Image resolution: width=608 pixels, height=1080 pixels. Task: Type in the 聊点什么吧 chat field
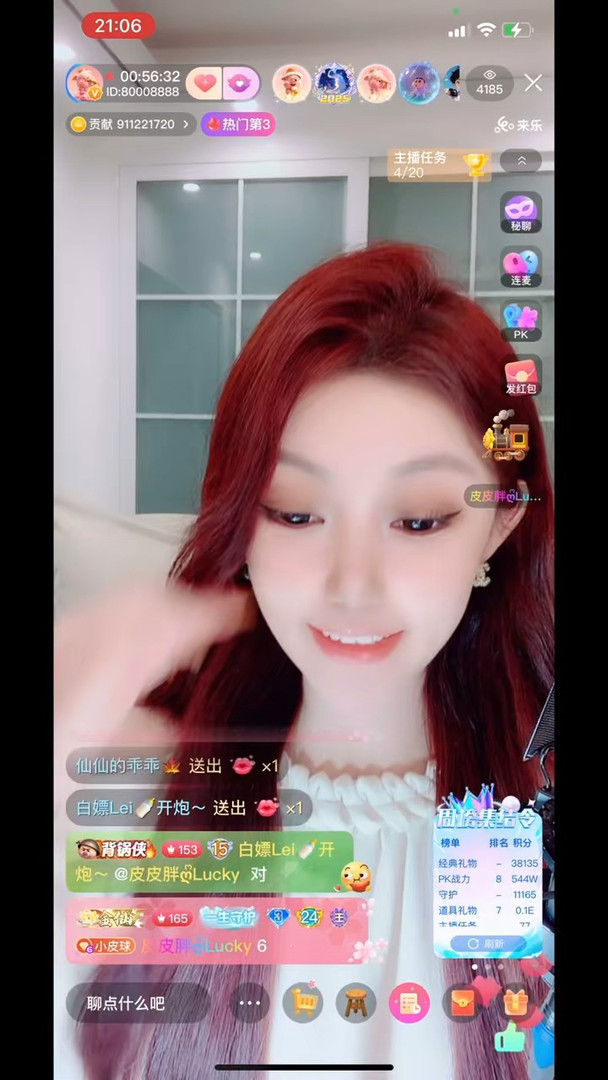[x=137, y=1003]
